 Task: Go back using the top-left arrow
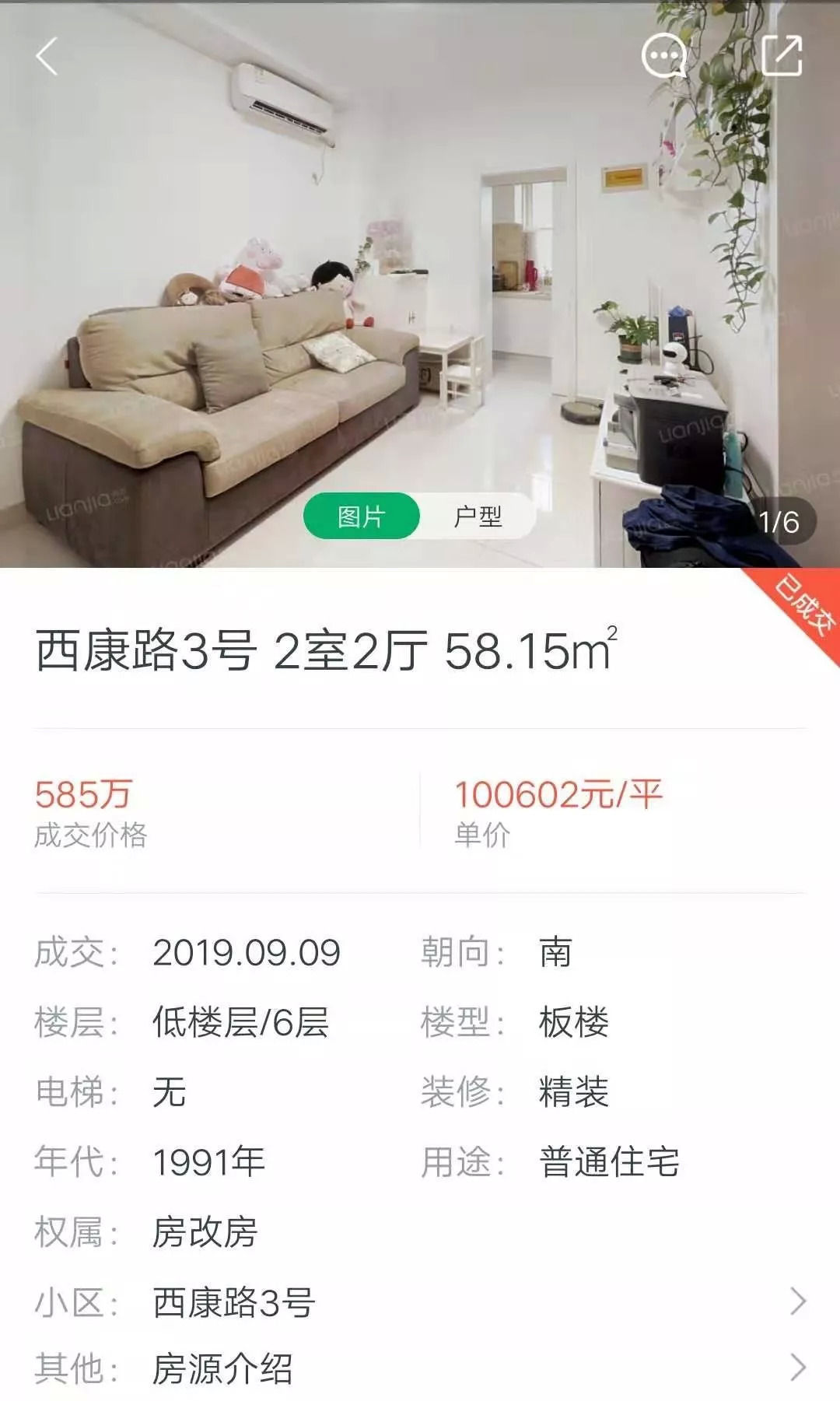pos(47,57)
